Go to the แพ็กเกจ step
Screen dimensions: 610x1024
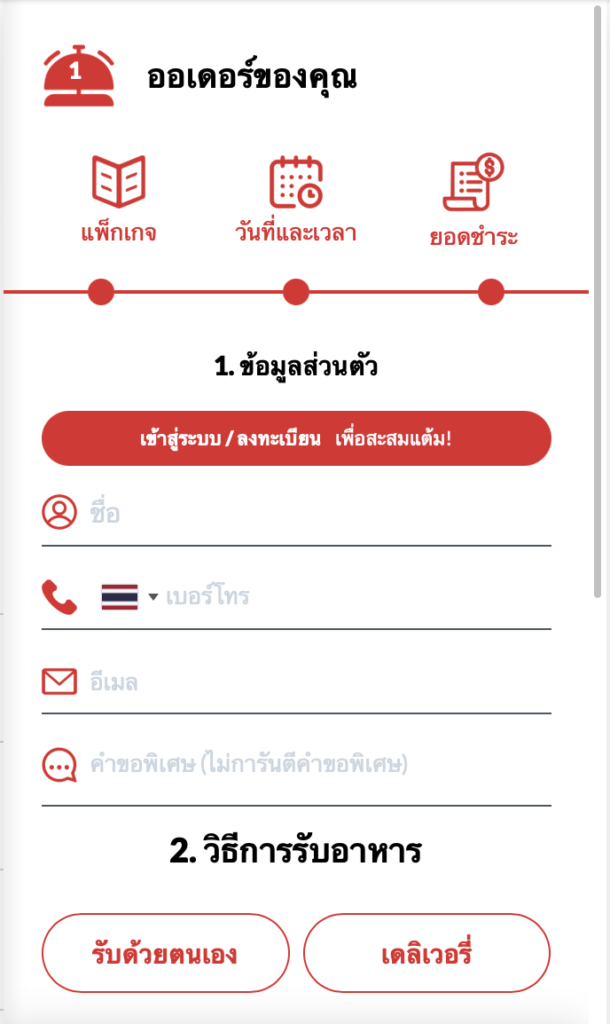pos(119,201)
